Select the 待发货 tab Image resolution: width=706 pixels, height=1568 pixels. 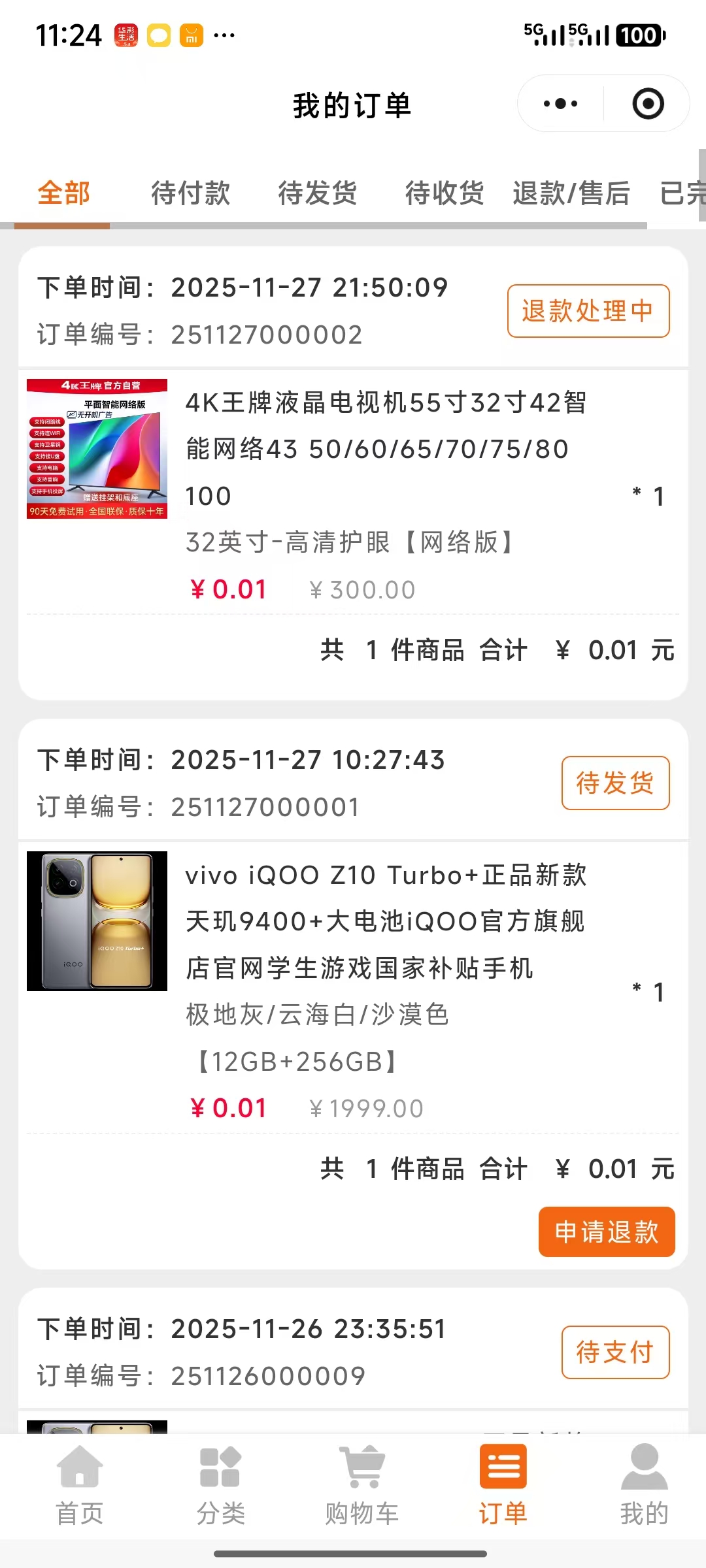[318, 193]
